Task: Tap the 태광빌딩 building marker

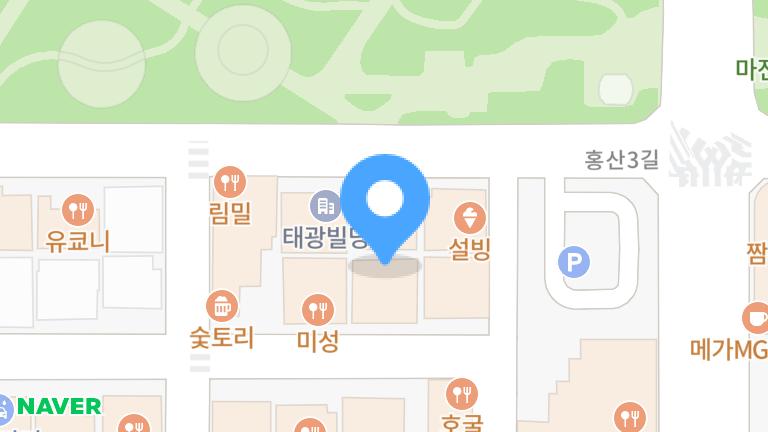Action: [325, 207]
